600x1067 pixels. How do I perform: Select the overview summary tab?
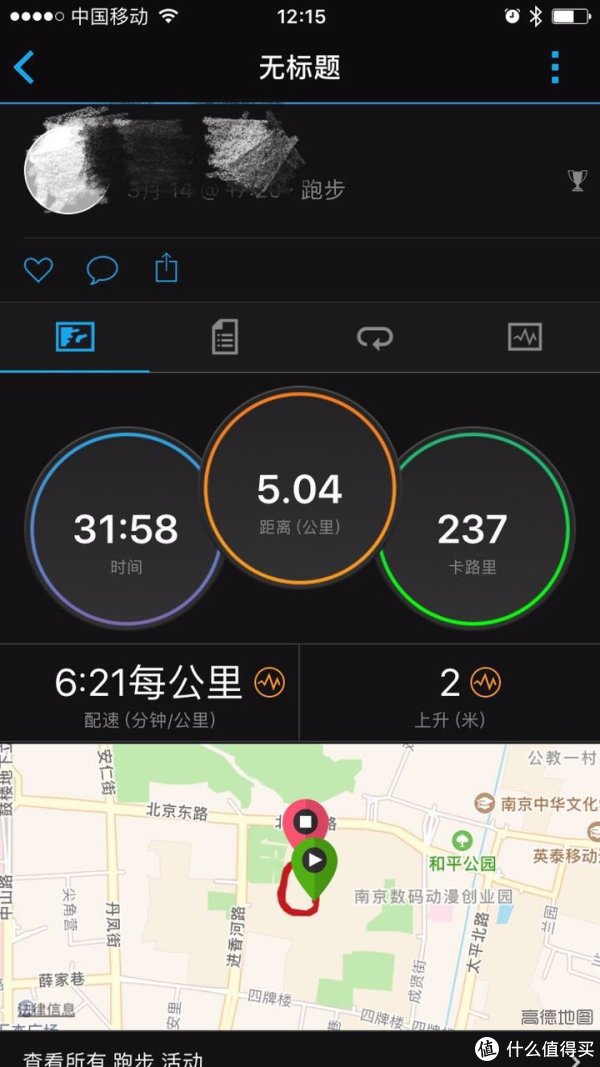[75, 337]
